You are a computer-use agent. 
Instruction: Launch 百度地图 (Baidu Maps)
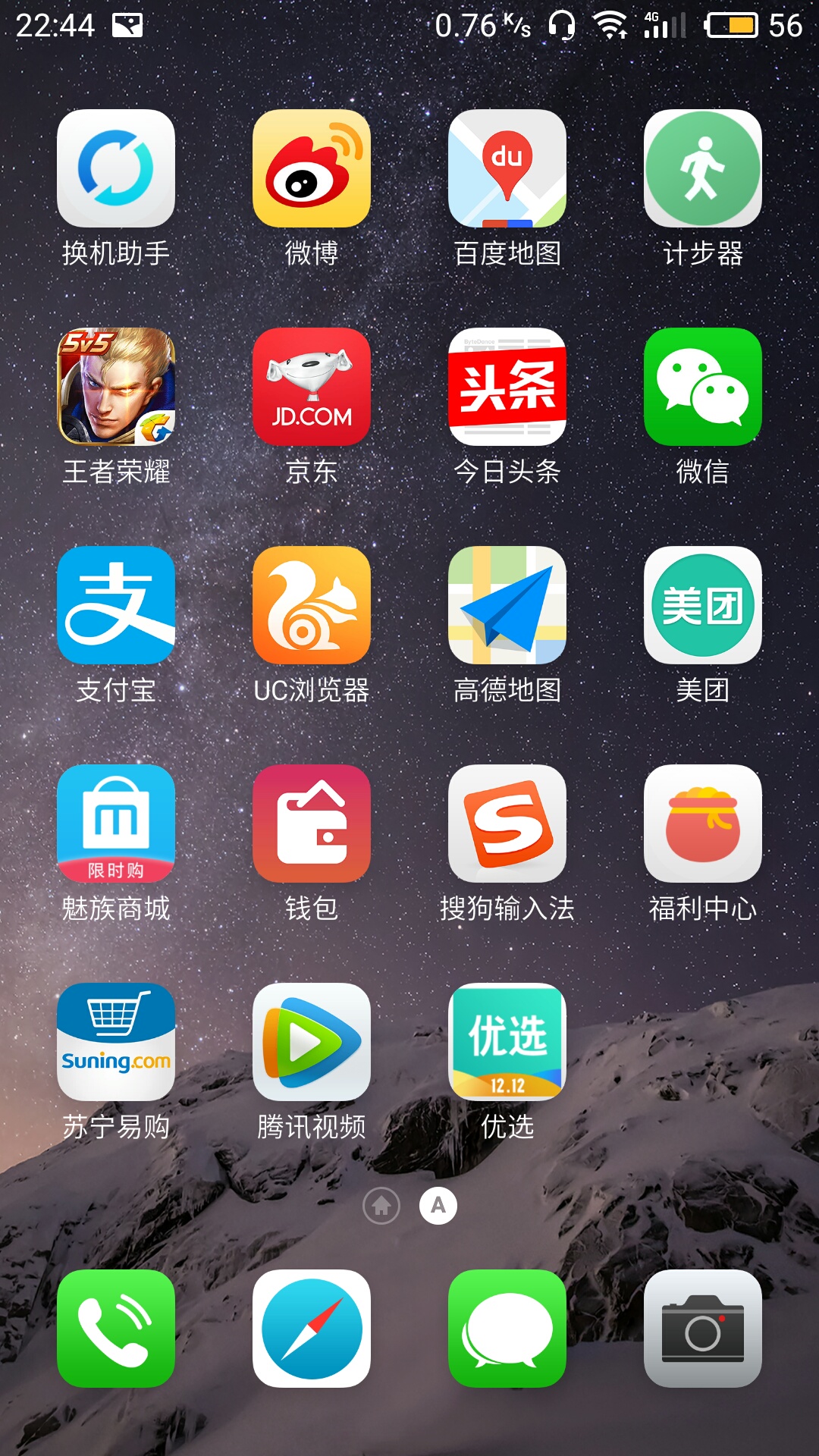507,168
